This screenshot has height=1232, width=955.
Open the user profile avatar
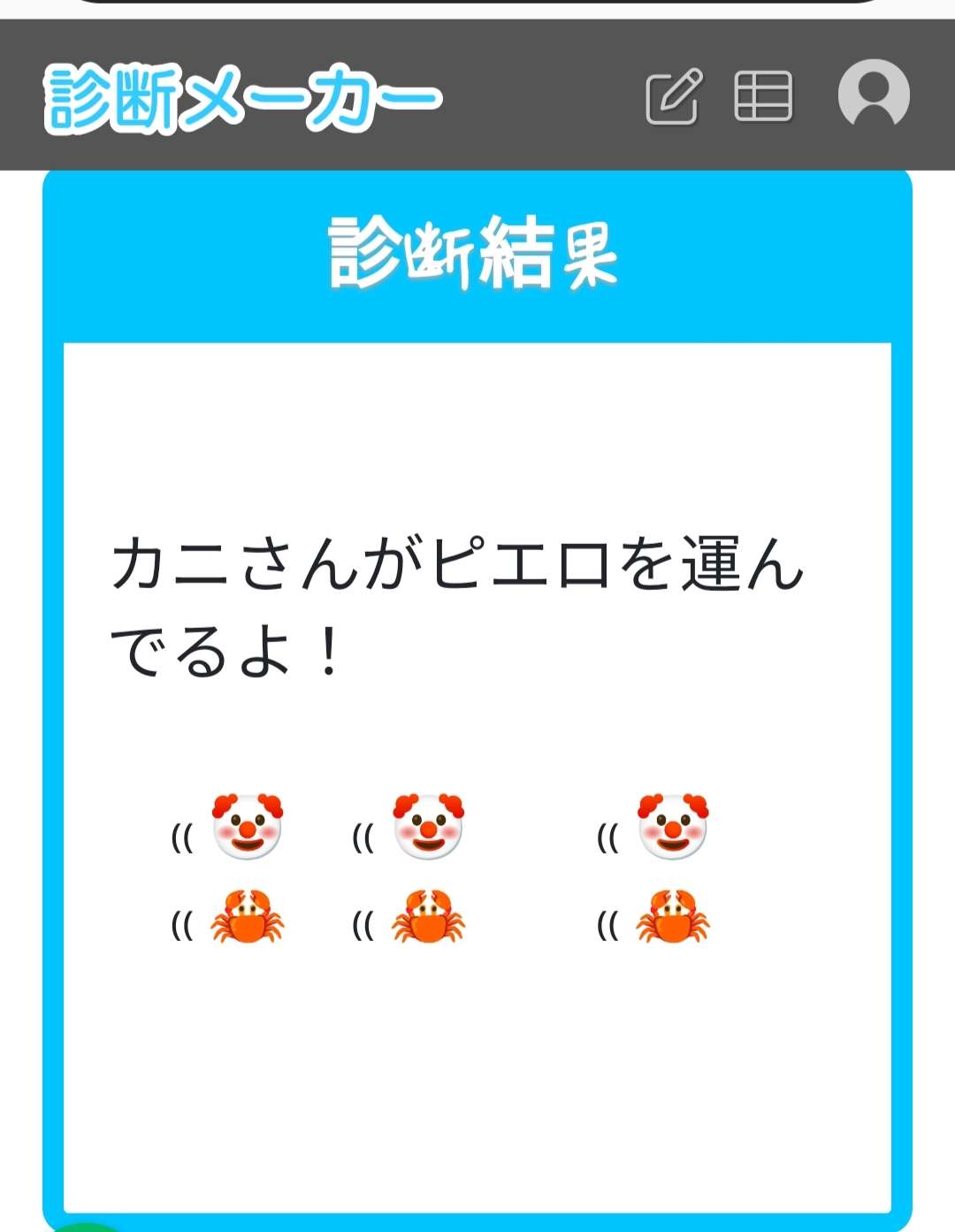874,95
